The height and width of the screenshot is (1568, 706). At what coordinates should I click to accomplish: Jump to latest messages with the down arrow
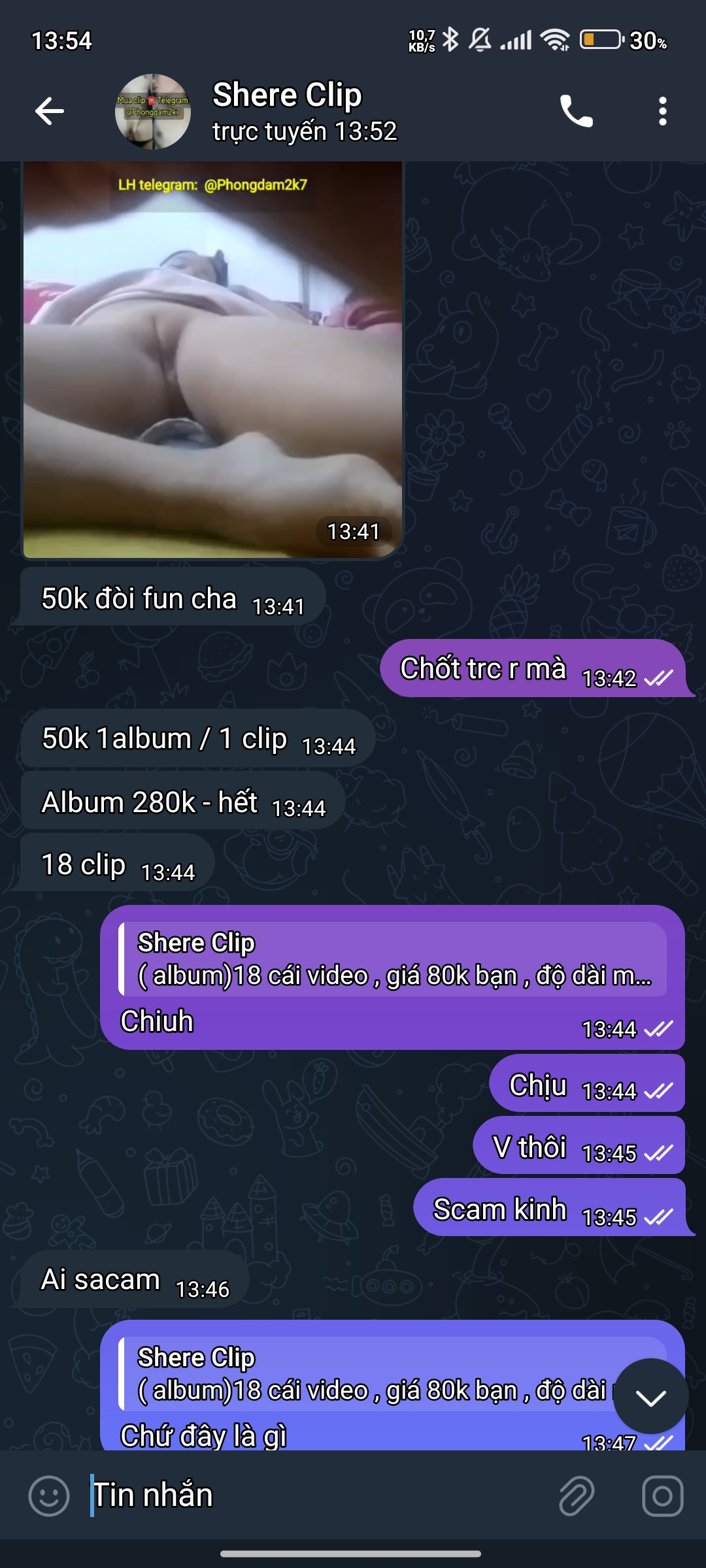650,1397
